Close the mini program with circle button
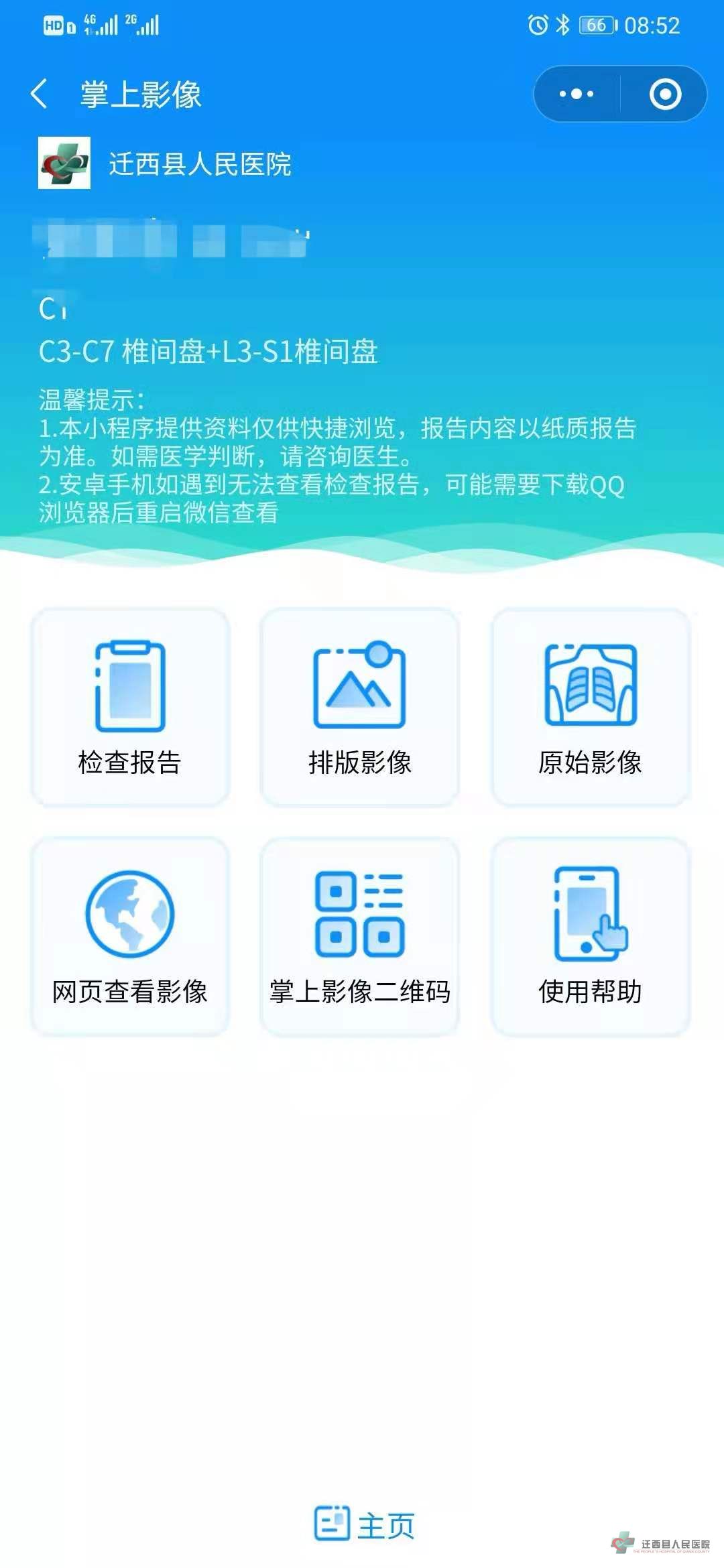The width and height of the screenshot is (724, 1568). pyautogui.click(x=665, y=94)
